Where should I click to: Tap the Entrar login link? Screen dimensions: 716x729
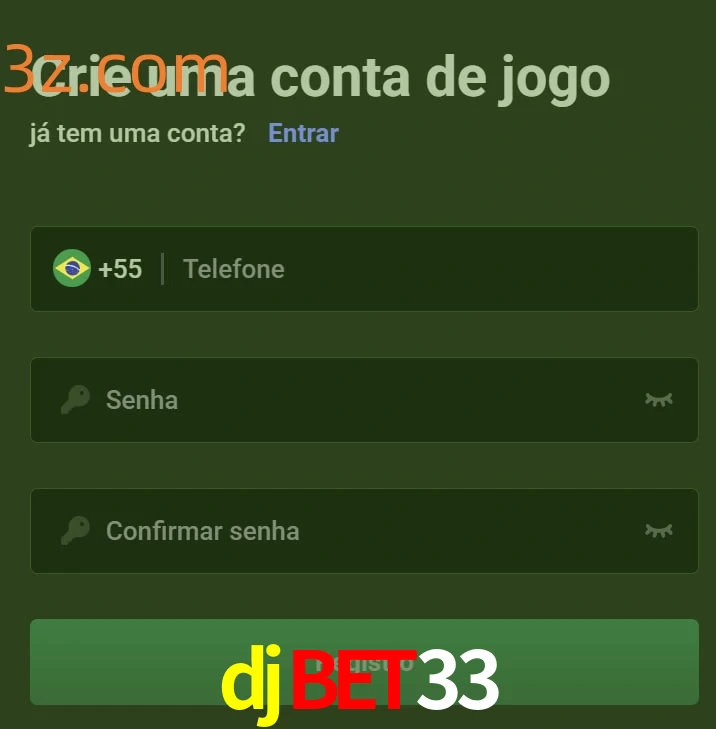(x=303, y=133)
